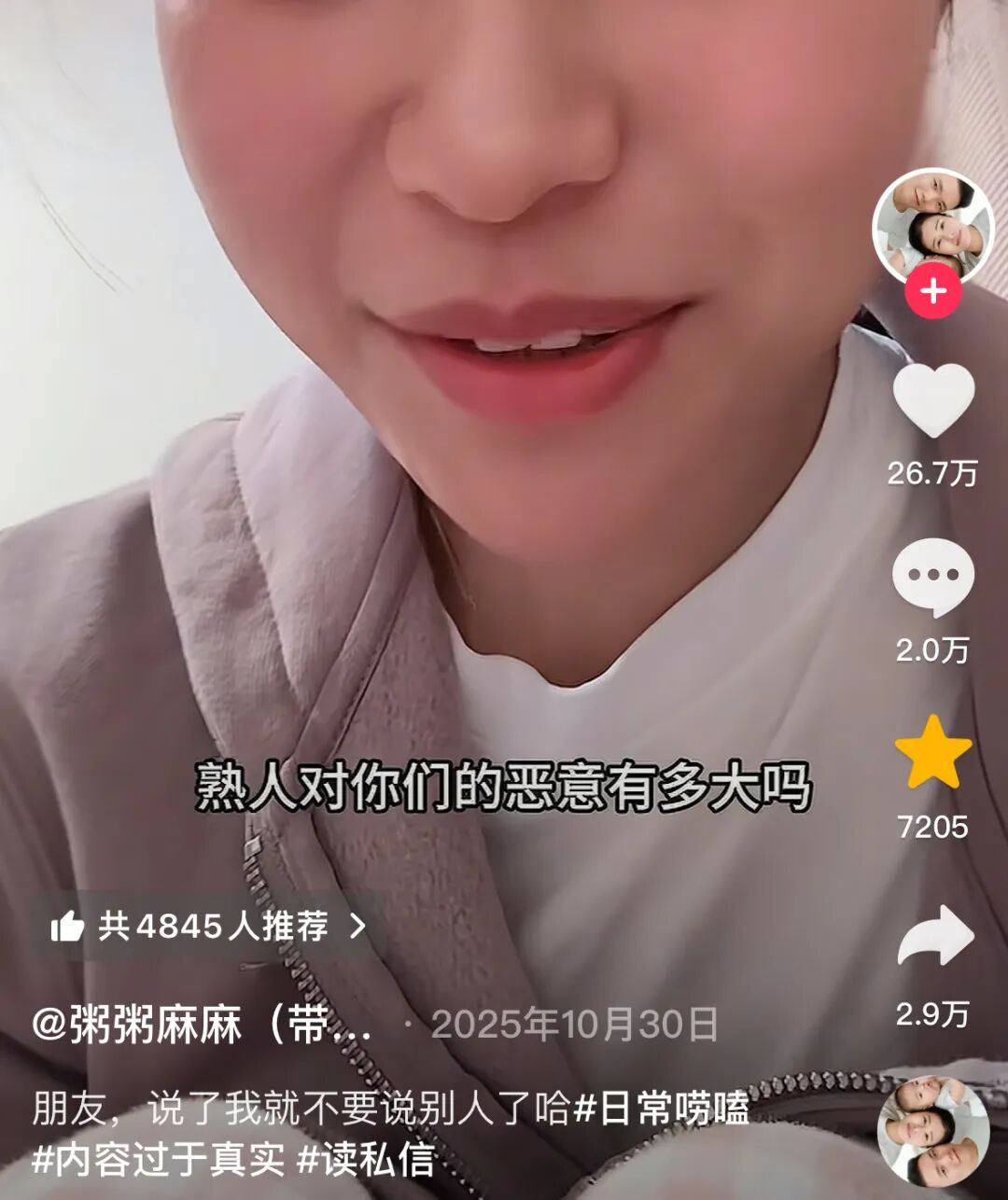
Task: Tap the 26.7万 likes count
Action: 932,476
